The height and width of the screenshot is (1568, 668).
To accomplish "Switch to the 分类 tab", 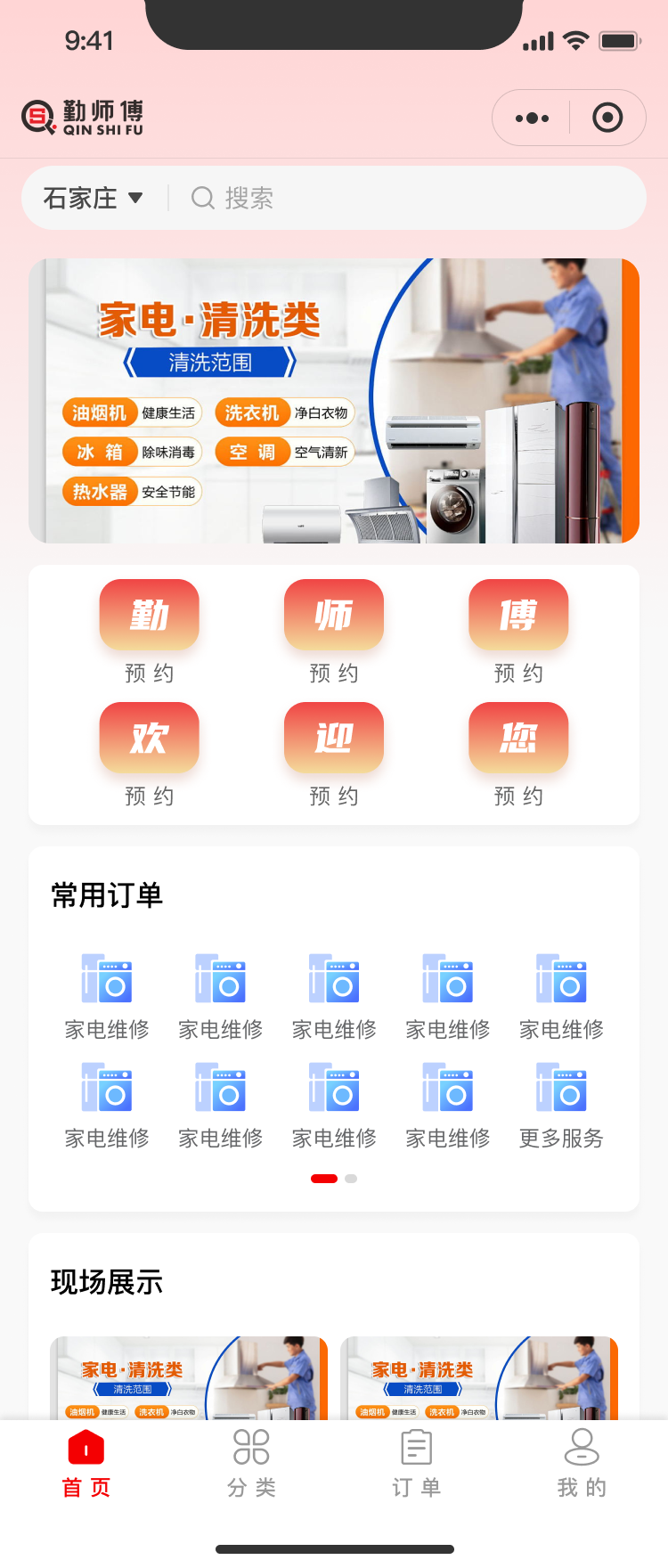I will (x=251, y=1463).
